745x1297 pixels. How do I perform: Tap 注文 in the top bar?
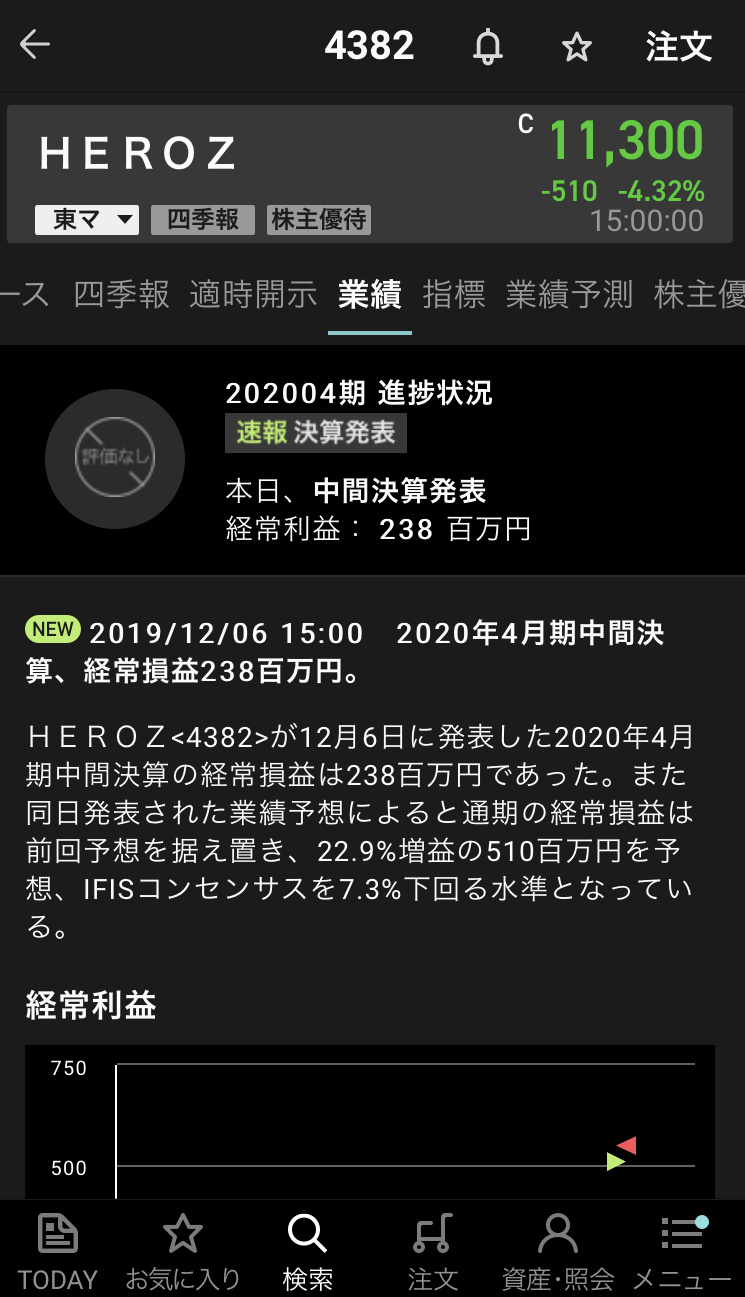click(678, 47)
